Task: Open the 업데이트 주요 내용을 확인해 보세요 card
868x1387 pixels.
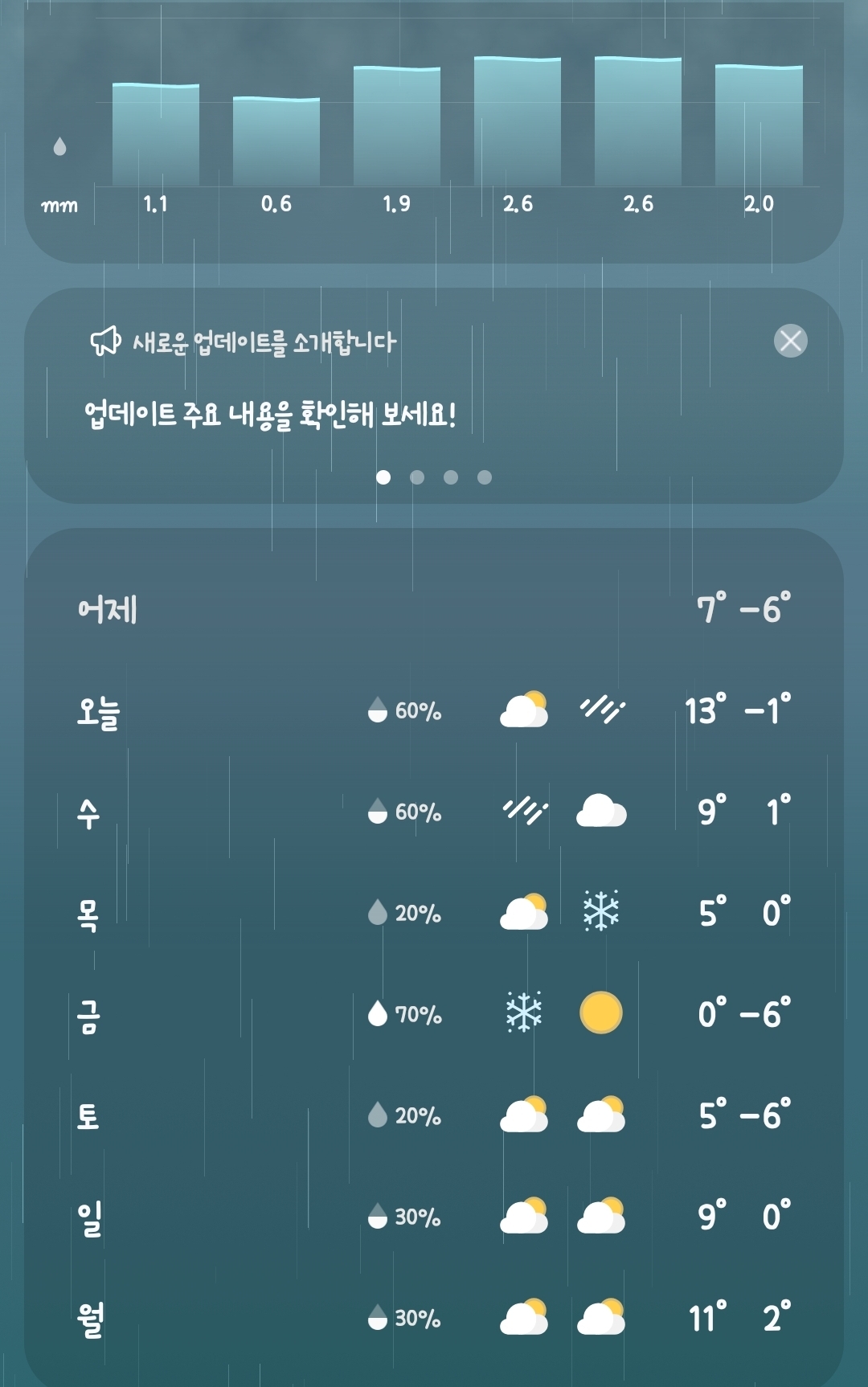Action: pos(270,415)
